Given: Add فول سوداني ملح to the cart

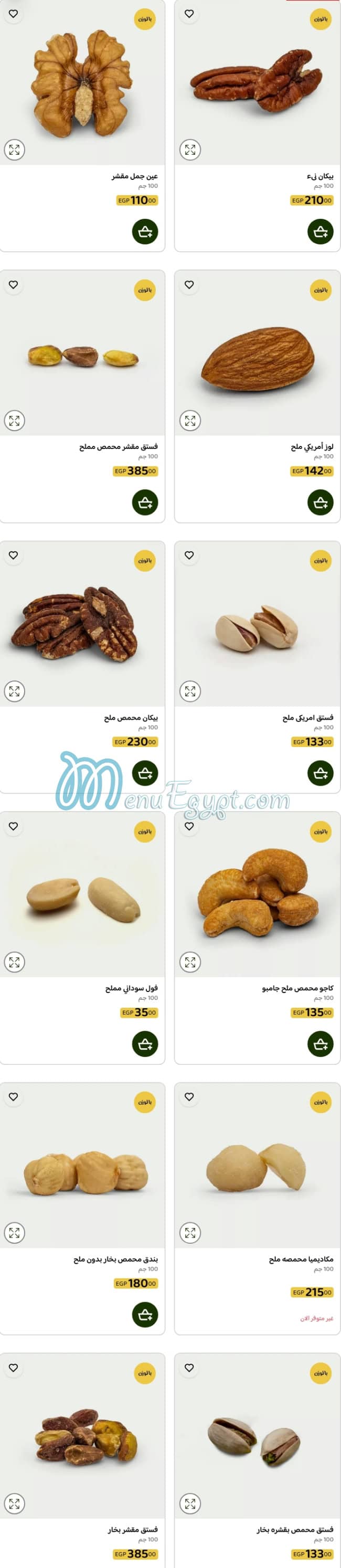Looking at the screenshot, I should [145, 1044].
